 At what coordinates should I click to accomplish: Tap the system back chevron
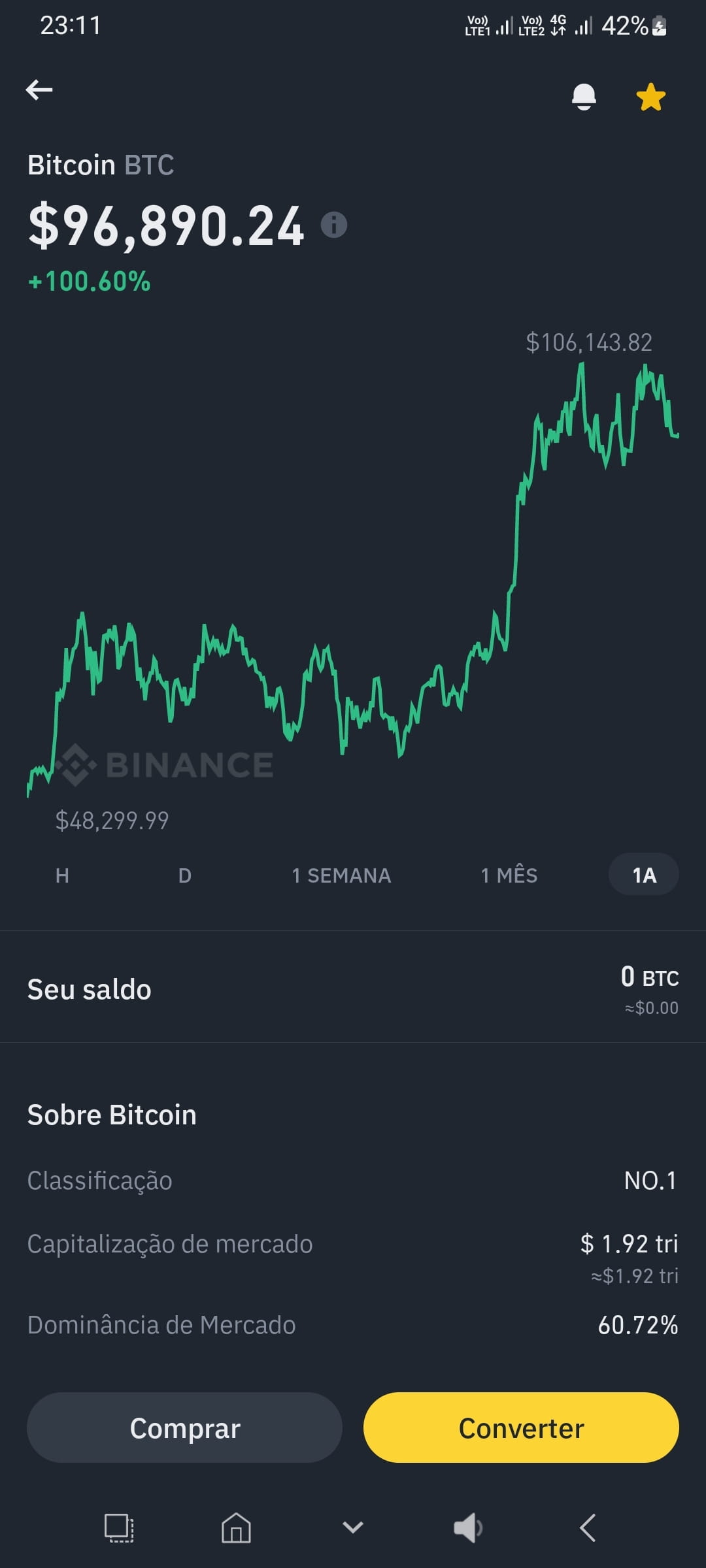point(588,1528)
